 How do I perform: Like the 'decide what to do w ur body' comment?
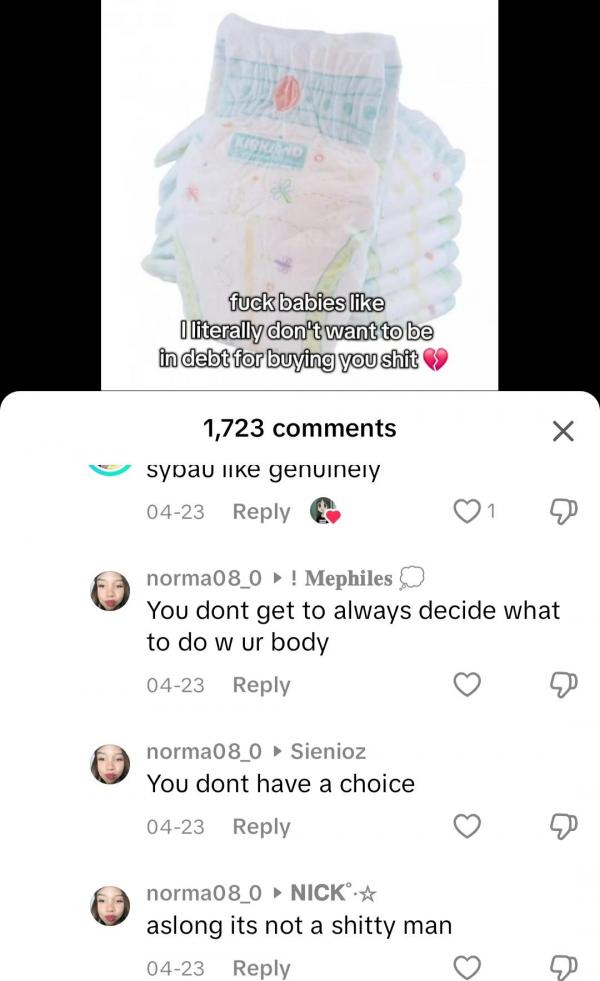(x=466, y=685)
